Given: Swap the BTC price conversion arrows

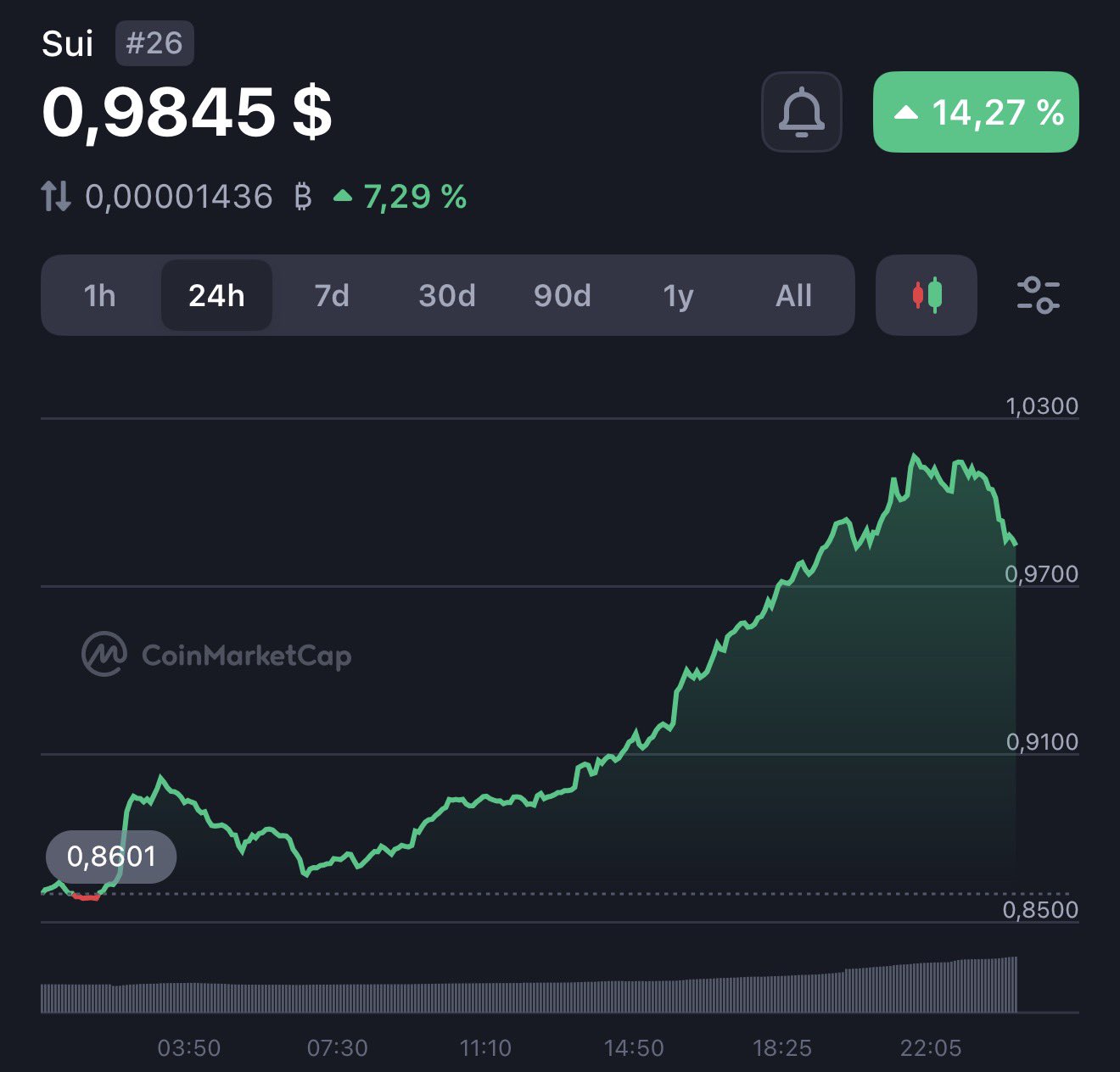Looking at the screenshot, I should click(x=56, y=197).
